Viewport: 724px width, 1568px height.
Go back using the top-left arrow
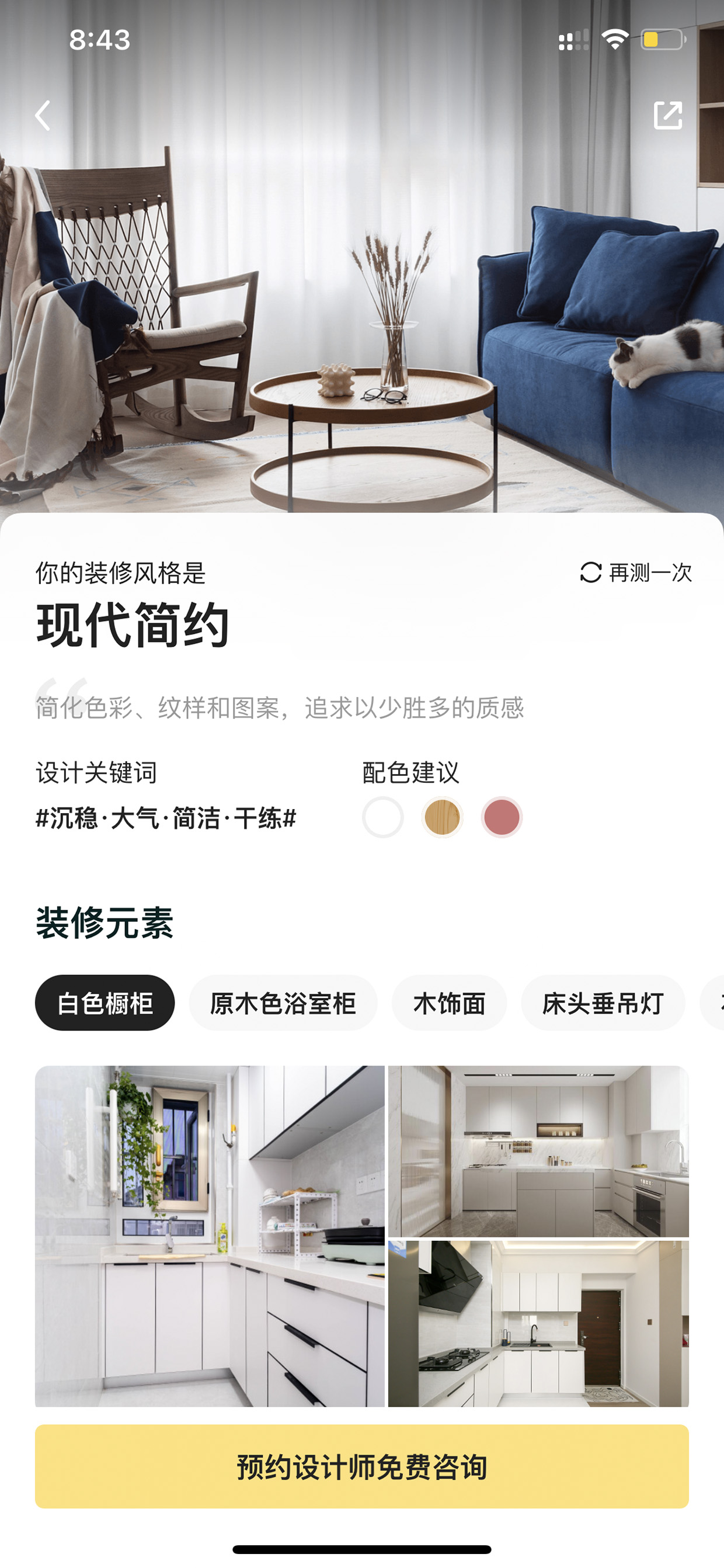[43, 116]
